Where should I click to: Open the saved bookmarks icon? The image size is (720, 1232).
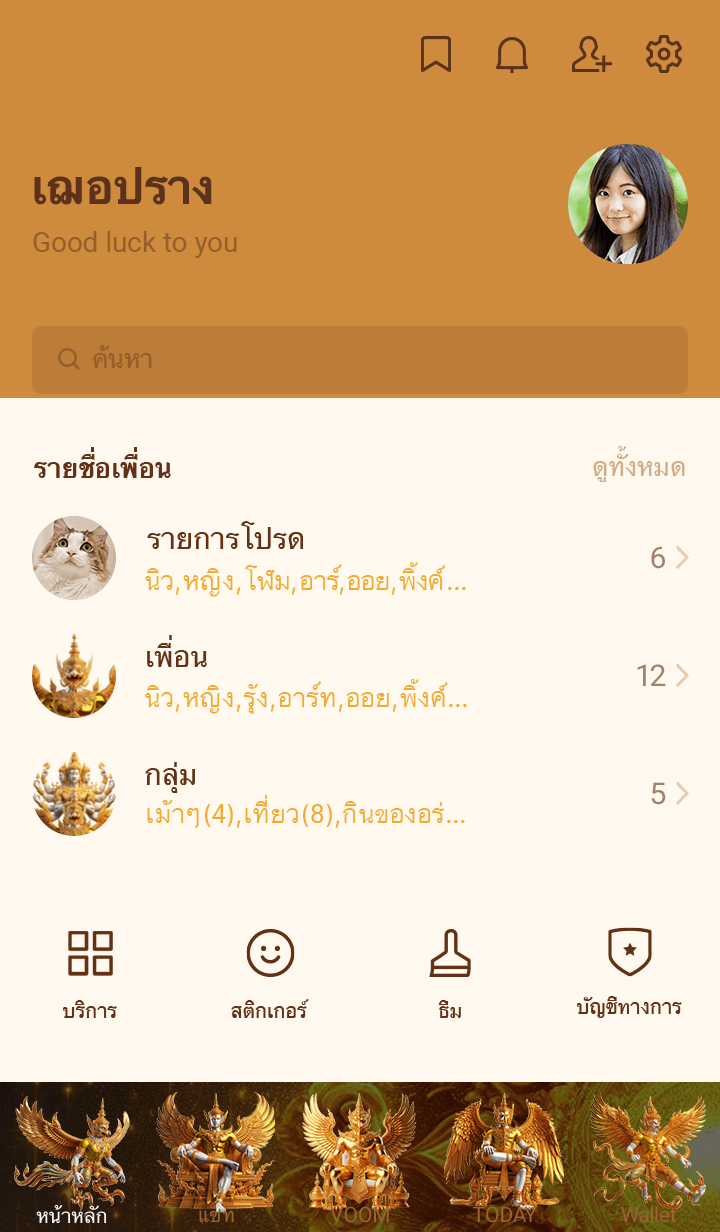435,55
